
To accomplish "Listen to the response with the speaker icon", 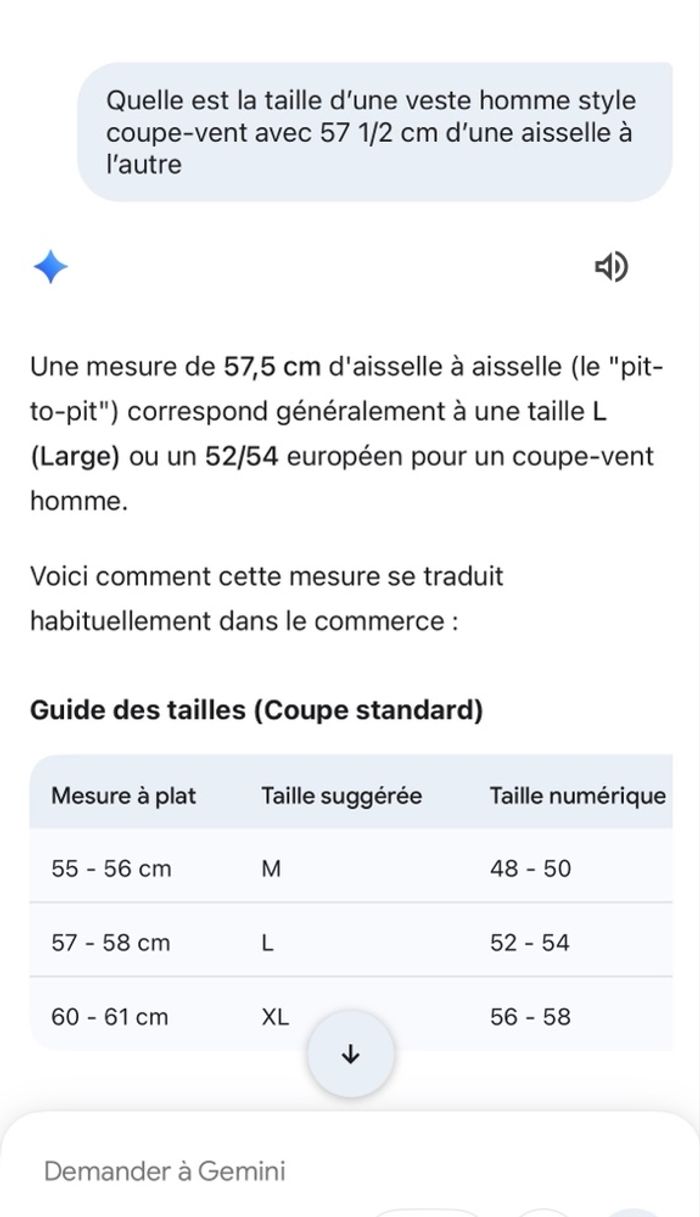I will [611, 267].
